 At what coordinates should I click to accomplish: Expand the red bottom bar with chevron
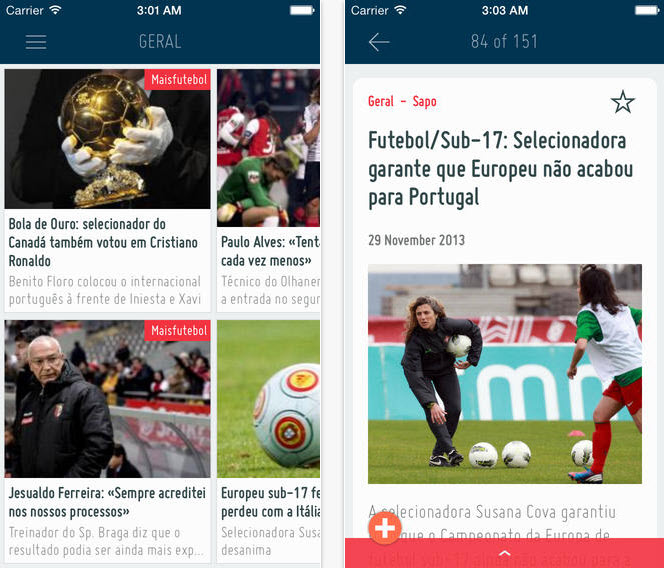point(504,553)
